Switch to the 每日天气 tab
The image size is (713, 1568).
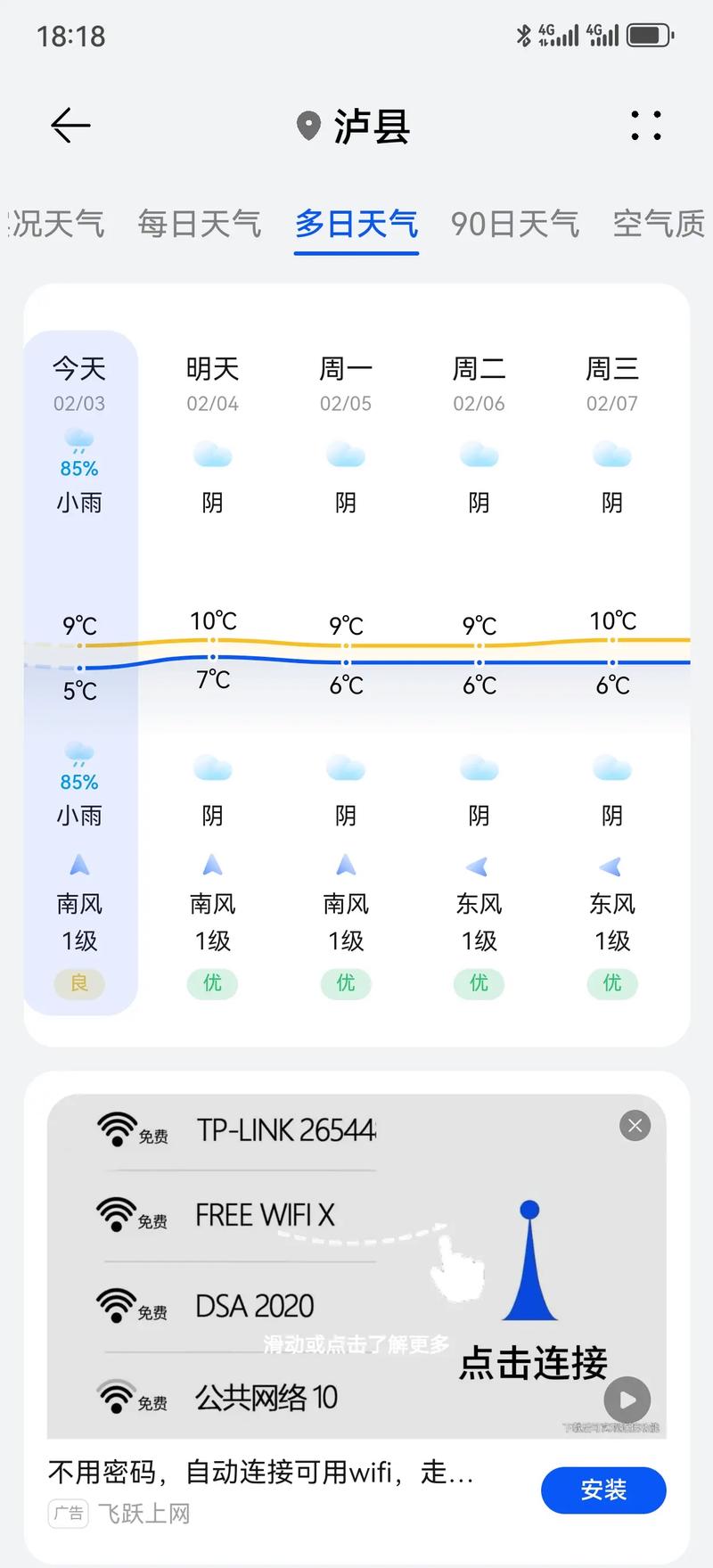[x=198, y=225]
